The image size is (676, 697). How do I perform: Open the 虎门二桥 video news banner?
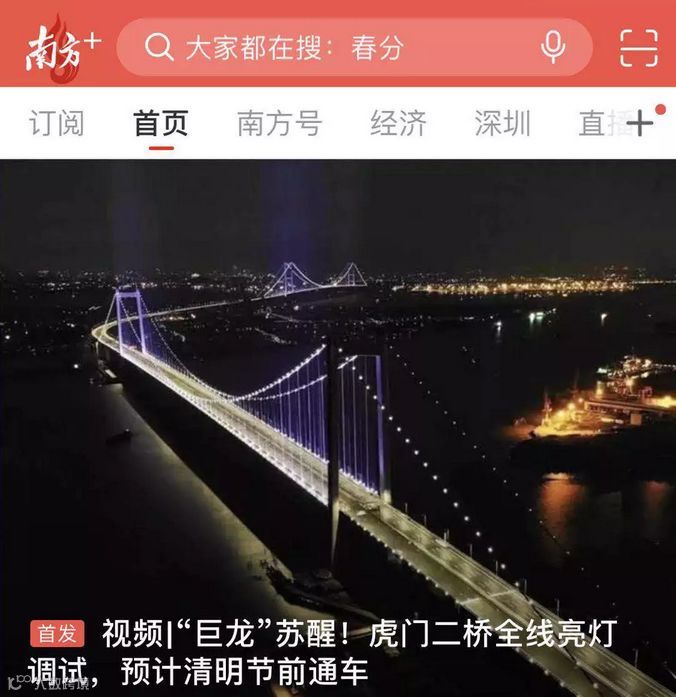click(x=338, y=428)
